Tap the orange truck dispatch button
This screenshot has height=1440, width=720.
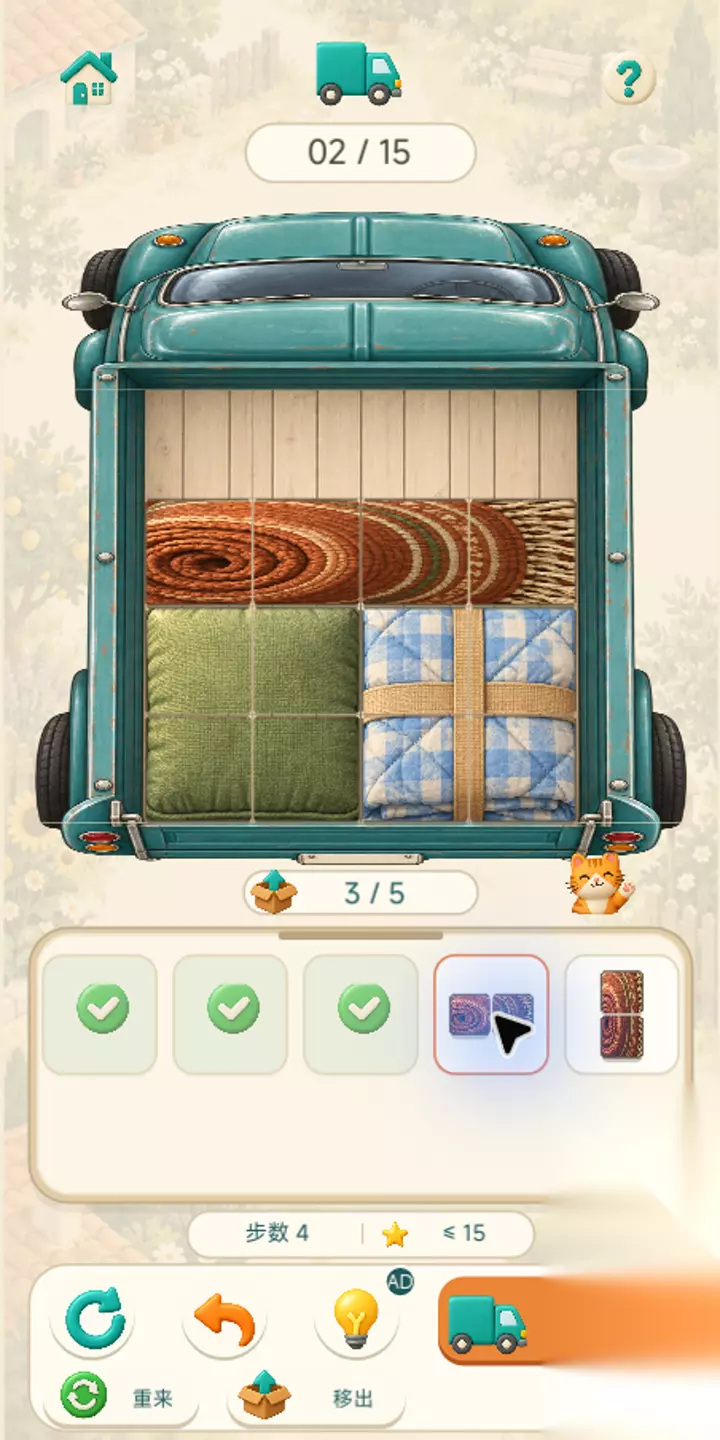tap(578, 1322)
